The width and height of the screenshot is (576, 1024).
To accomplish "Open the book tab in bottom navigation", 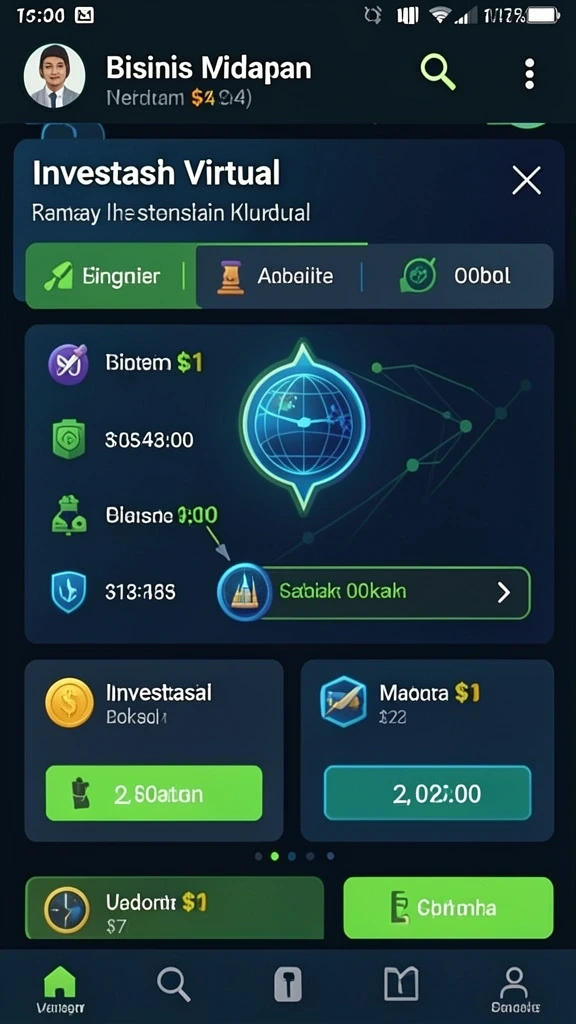I will 400,984.
